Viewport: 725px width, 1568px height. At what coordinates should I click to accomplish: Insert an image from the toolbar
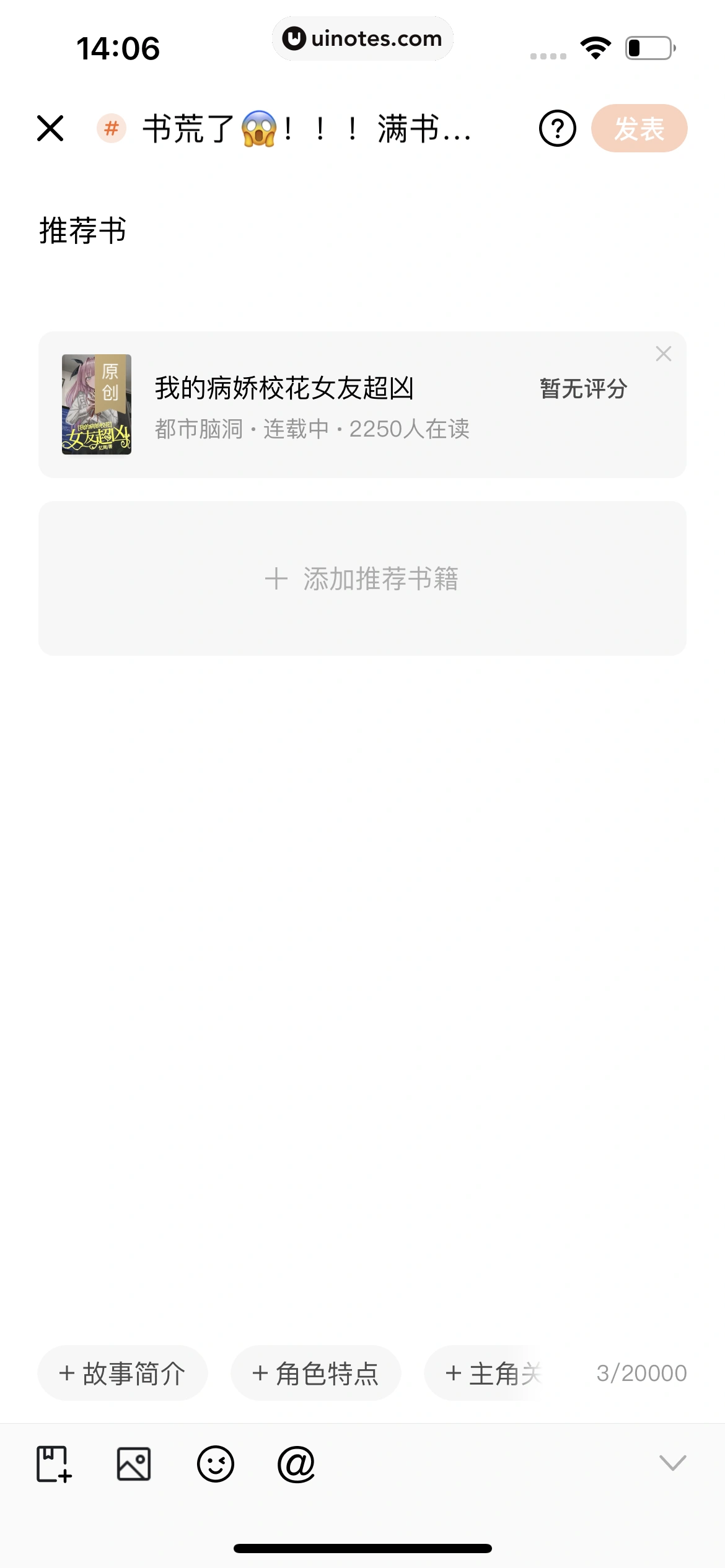134,1465
